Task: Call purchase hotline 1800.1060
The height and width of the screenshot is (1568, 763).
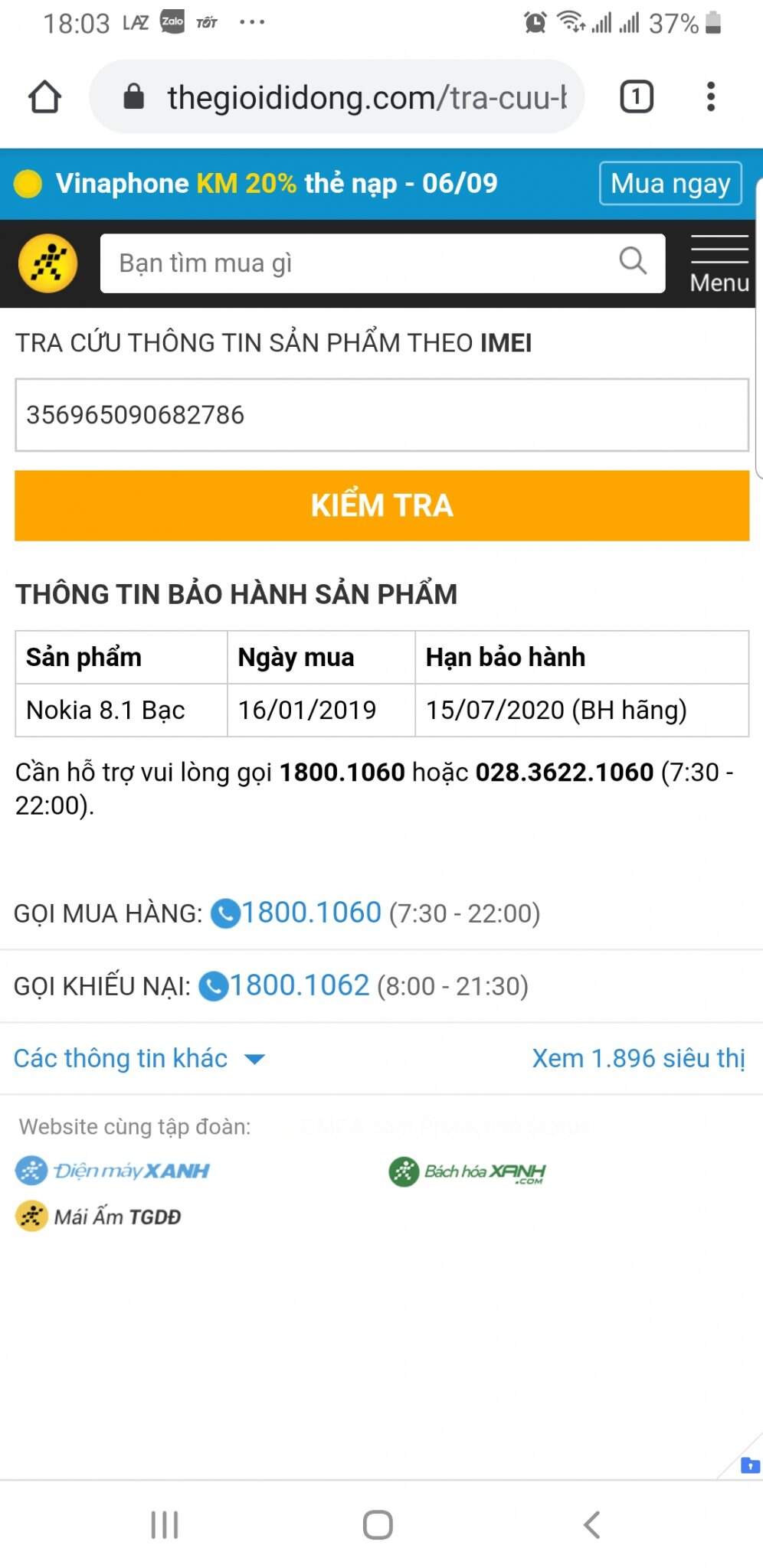Action: 310,913
